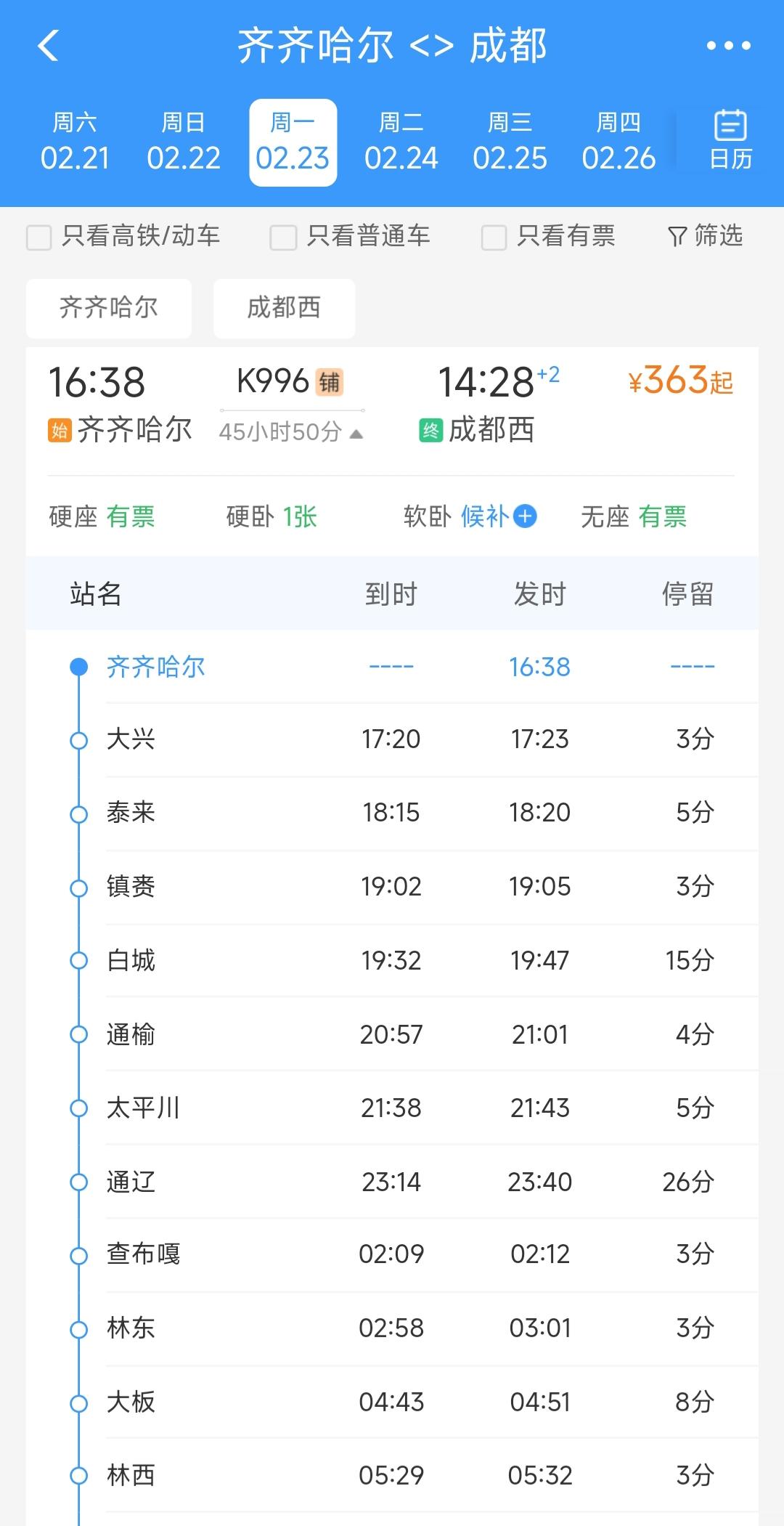784x1526 pixels.
Task: Tap the 筛选 filter icon
Action: click(704, 237)
